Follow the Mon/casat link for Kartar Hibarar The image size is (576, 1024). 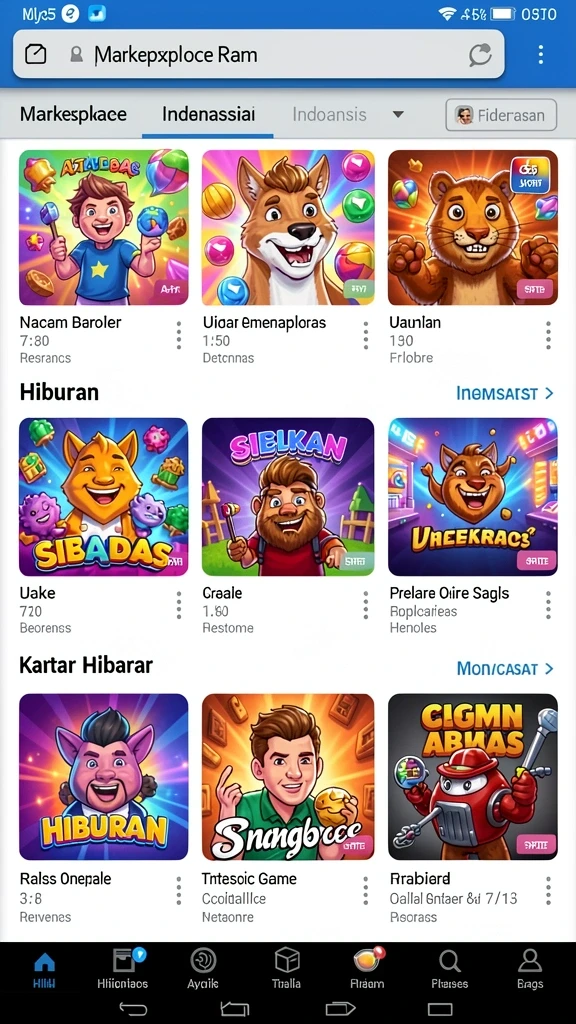click(x=505, y=669)
